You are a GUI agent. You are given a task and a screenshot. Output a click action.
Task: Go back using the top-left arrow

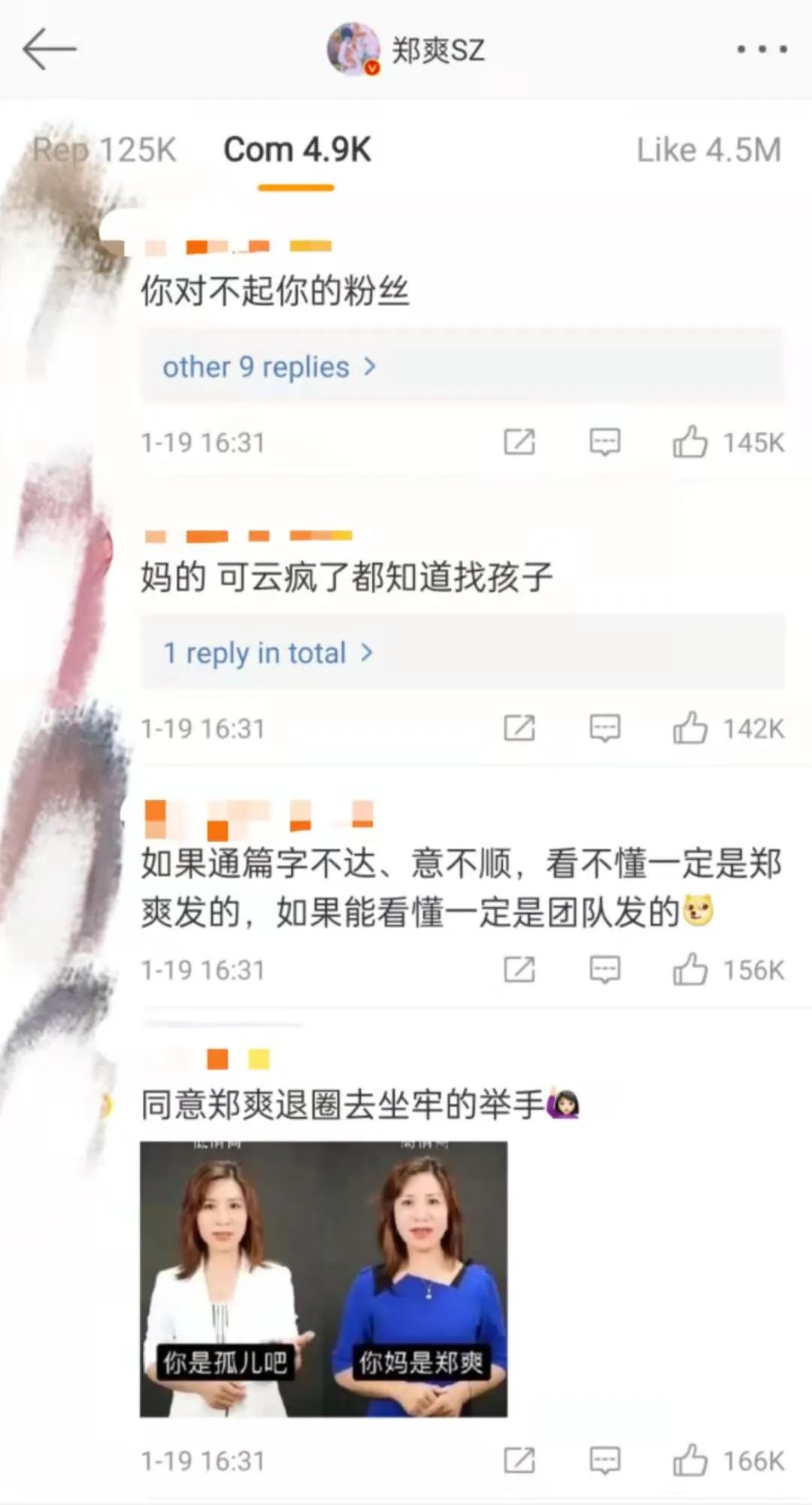[50, 50]
